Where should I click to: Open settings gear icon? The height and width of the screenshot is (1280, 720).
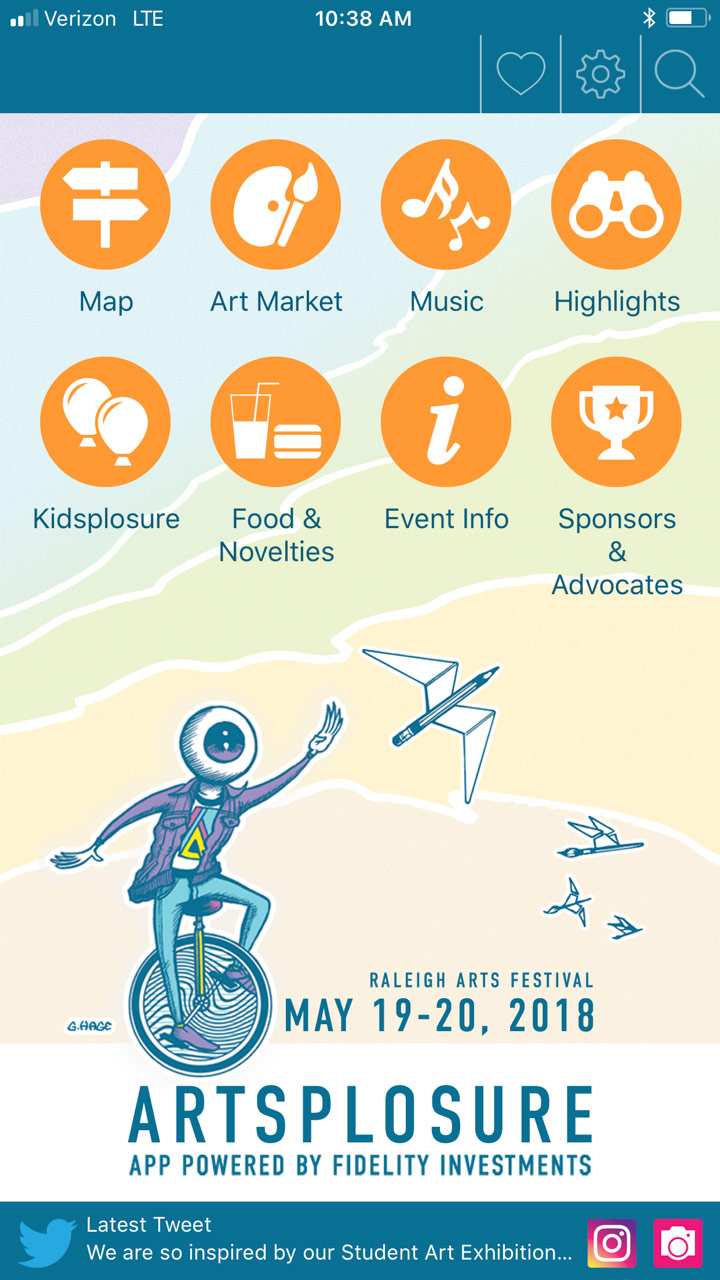601,74
